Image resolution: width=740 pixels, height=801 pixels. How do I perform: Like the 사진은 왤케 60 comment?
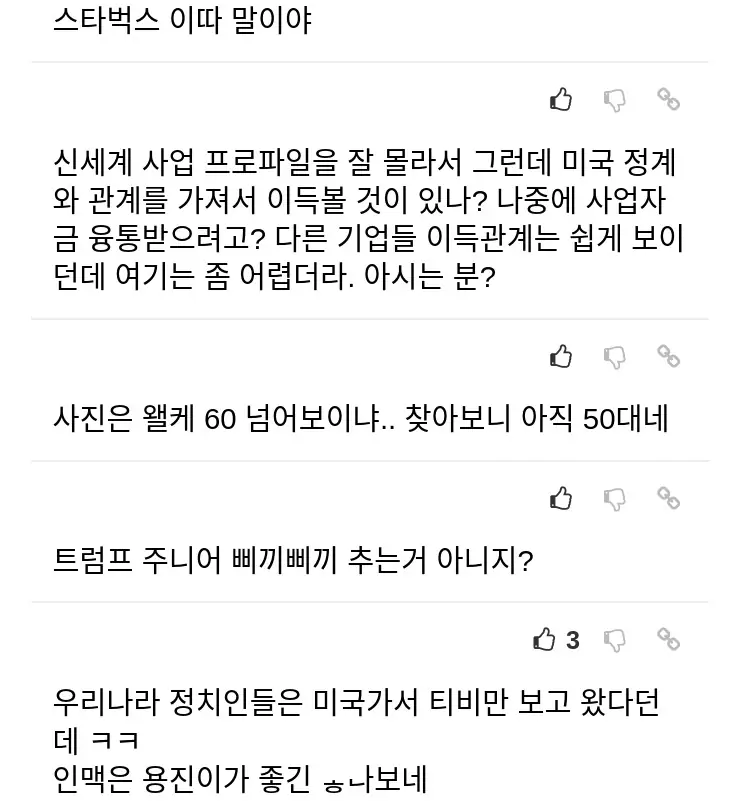561,356
